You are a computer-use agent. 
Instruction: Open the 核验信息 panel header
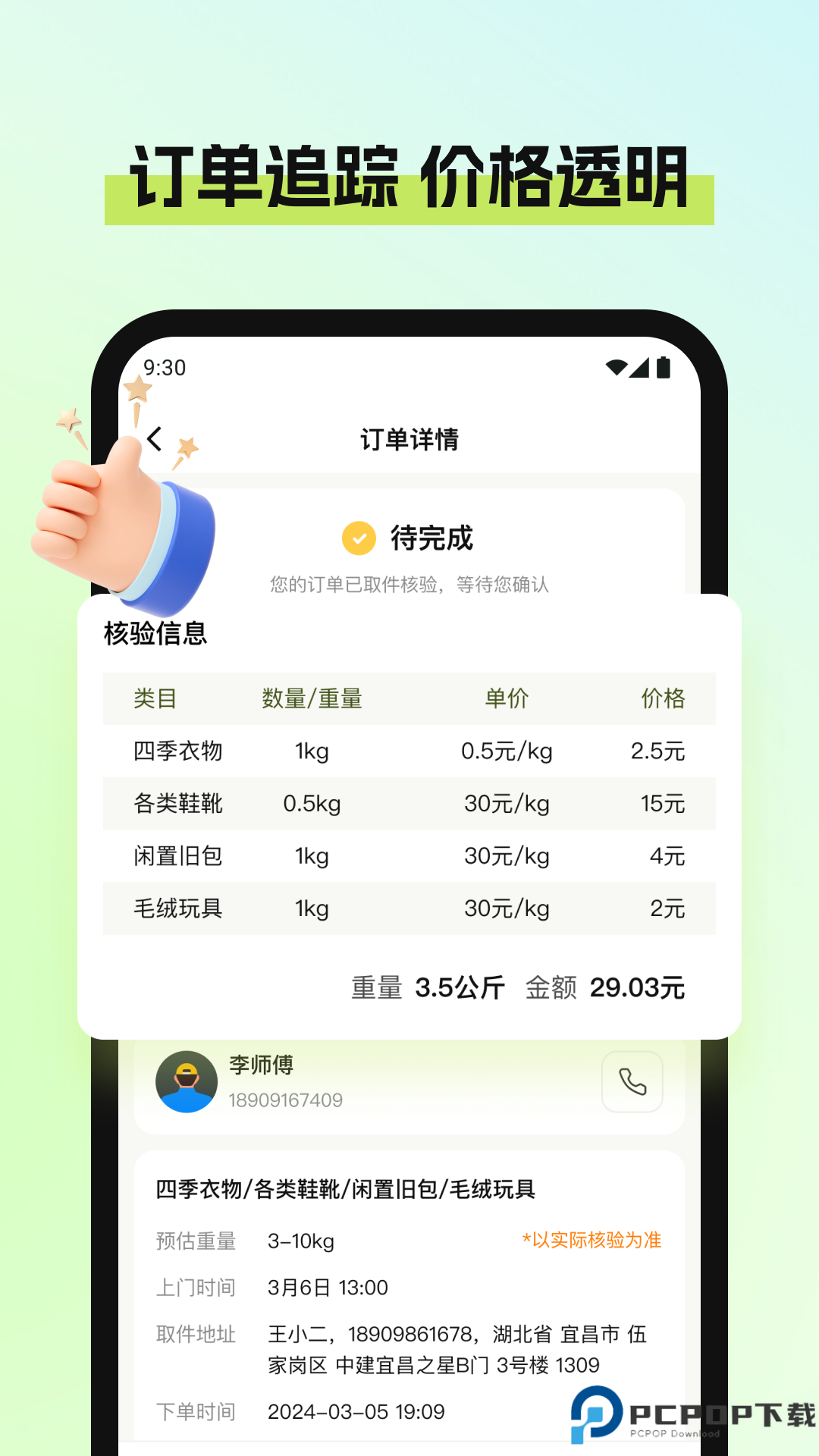coord(156,632)
